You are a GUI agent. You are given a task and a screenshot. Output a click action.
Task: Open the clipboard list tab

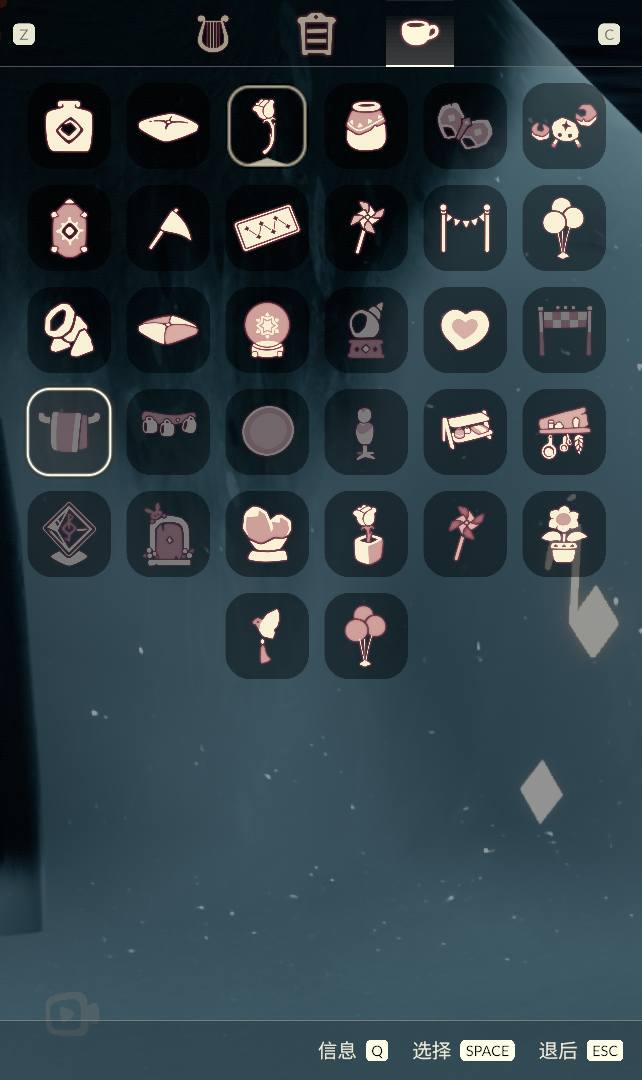(x=316, y=35)
